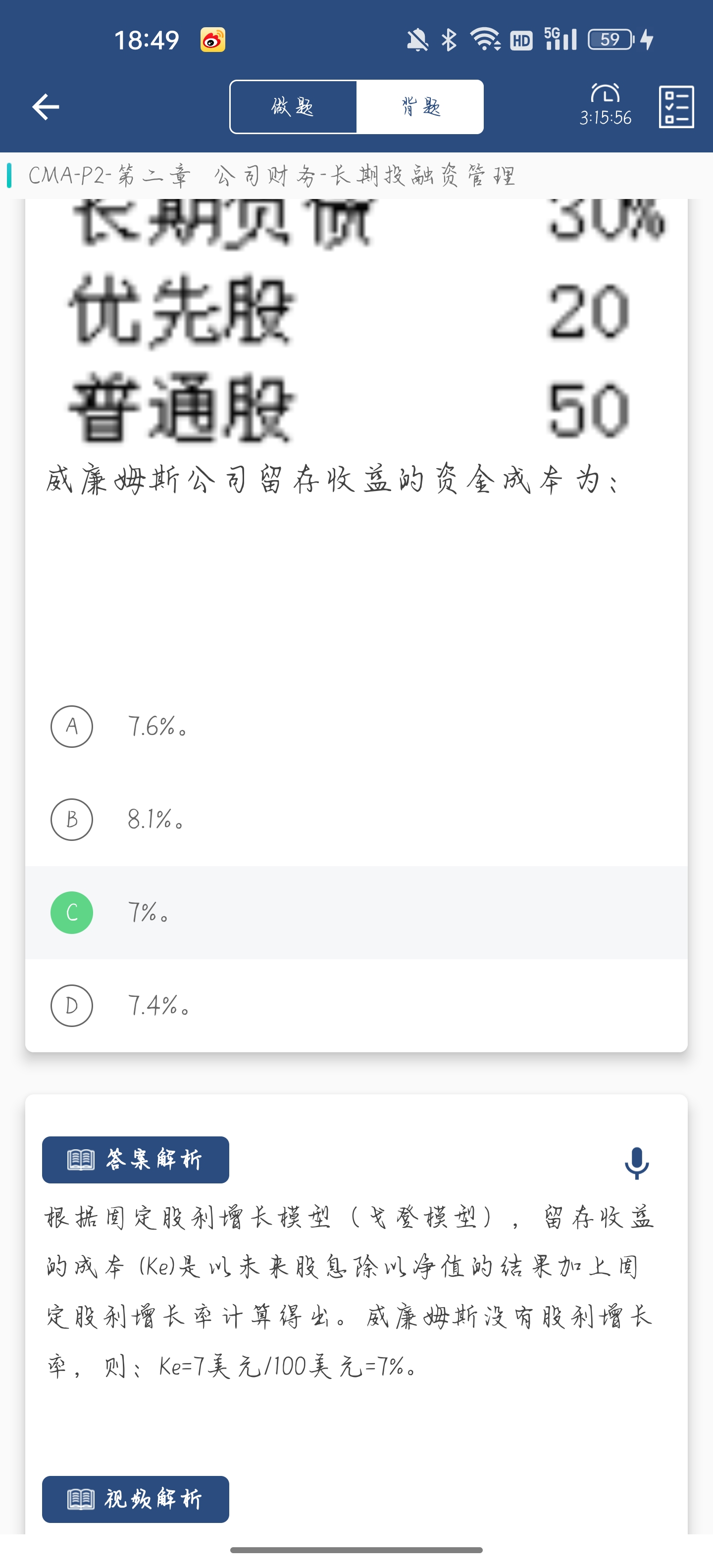Pick option D 7.4%

(x=356, y=1006)
